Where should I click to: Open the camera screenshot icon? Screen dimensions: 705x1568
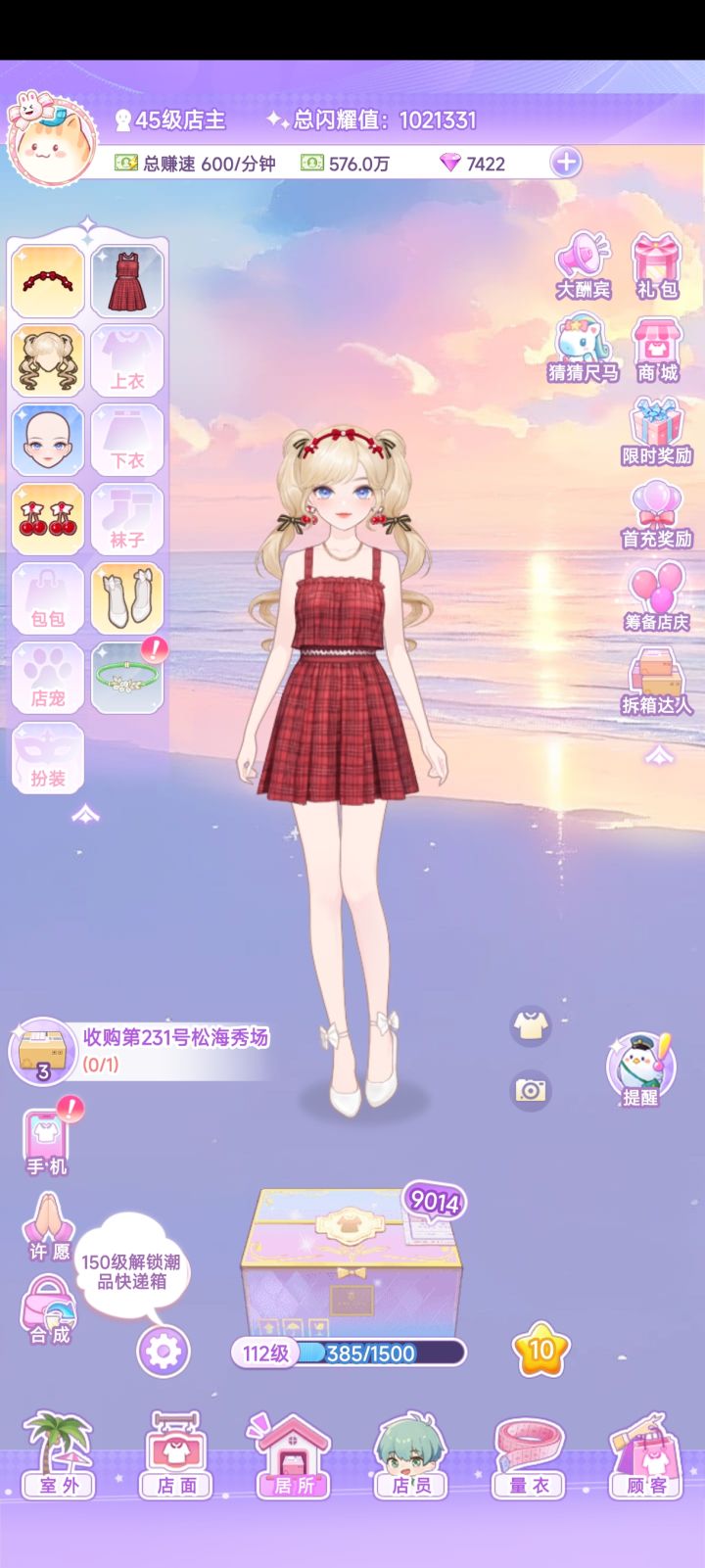pos(530,1089)
